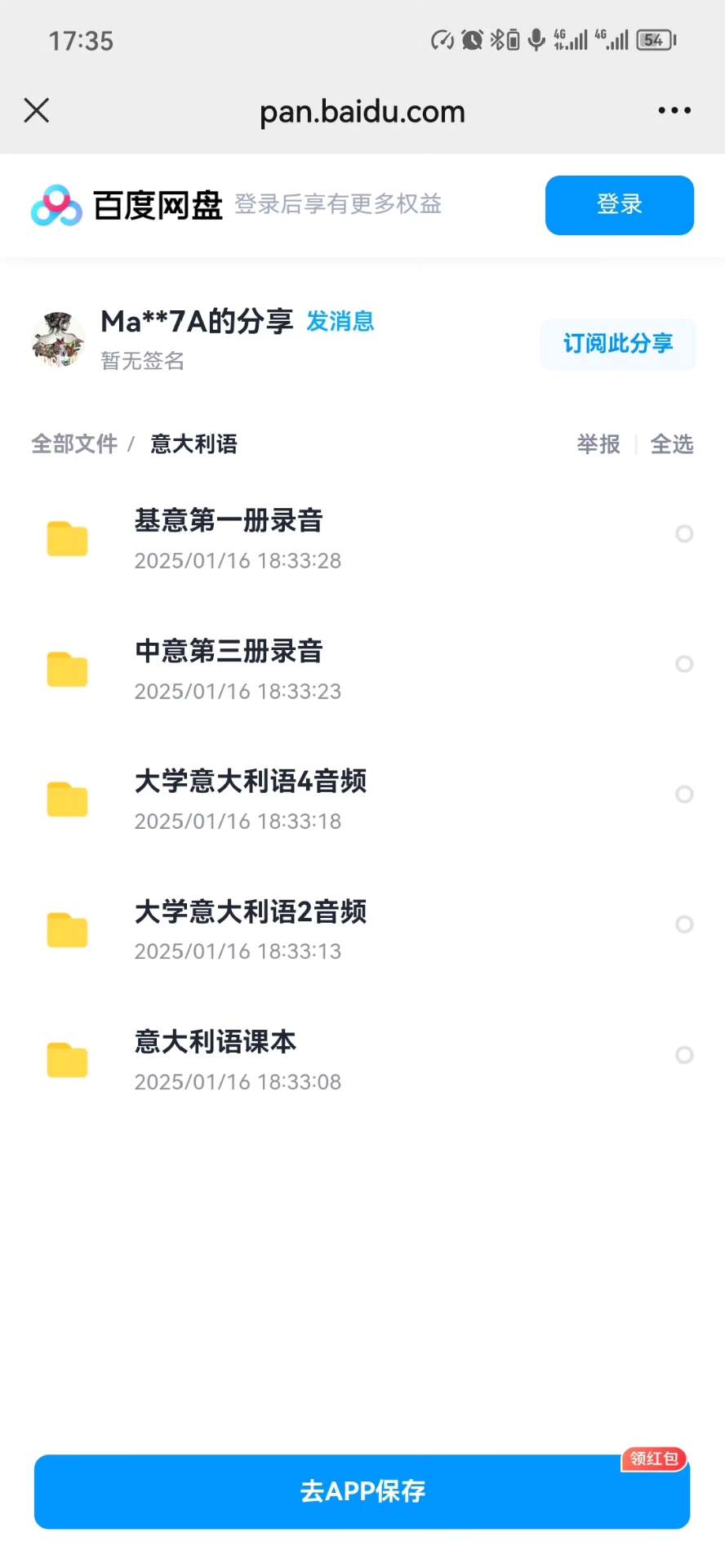Send a message via 发消息

pyautogui.click(x=340, y=321)
